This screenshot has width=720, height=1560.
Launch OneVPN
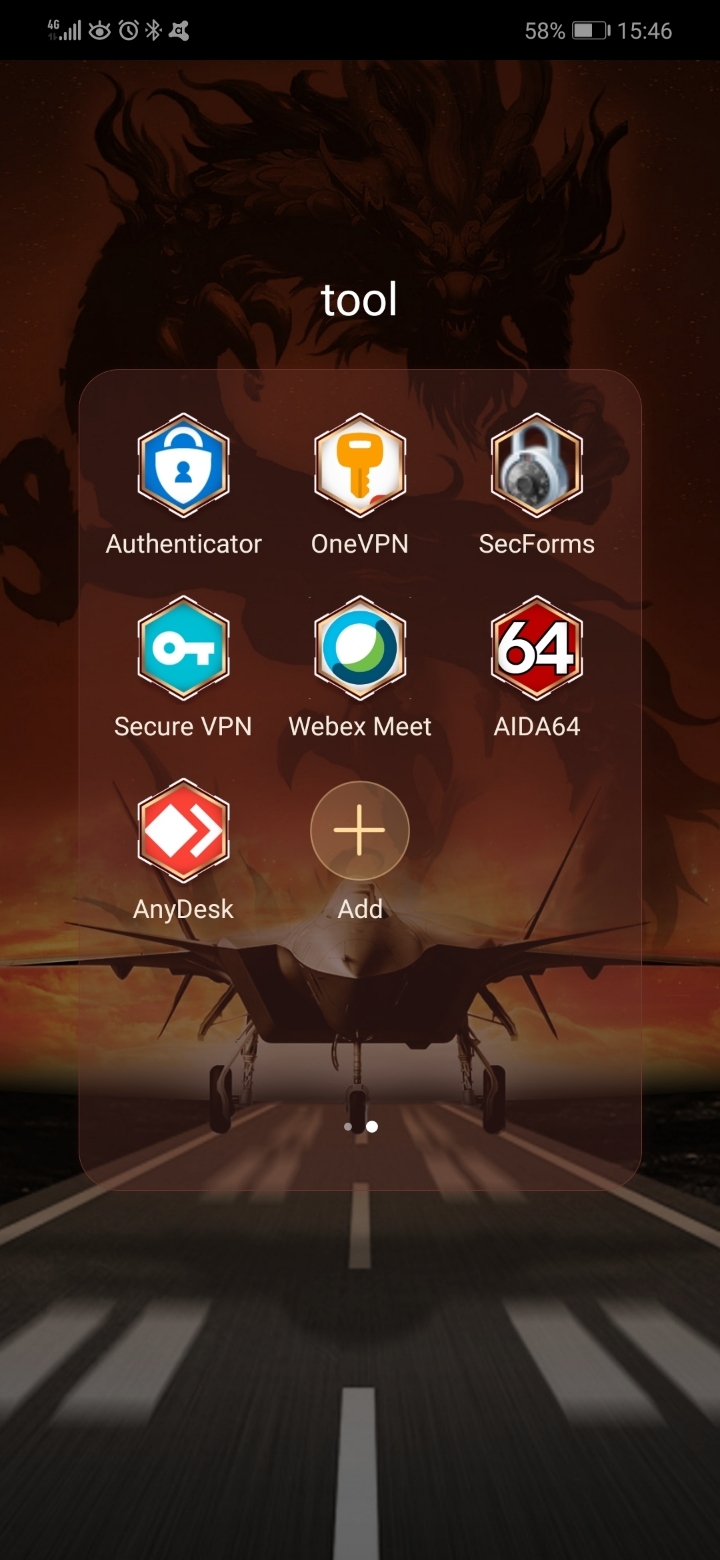tap(360, 466)
